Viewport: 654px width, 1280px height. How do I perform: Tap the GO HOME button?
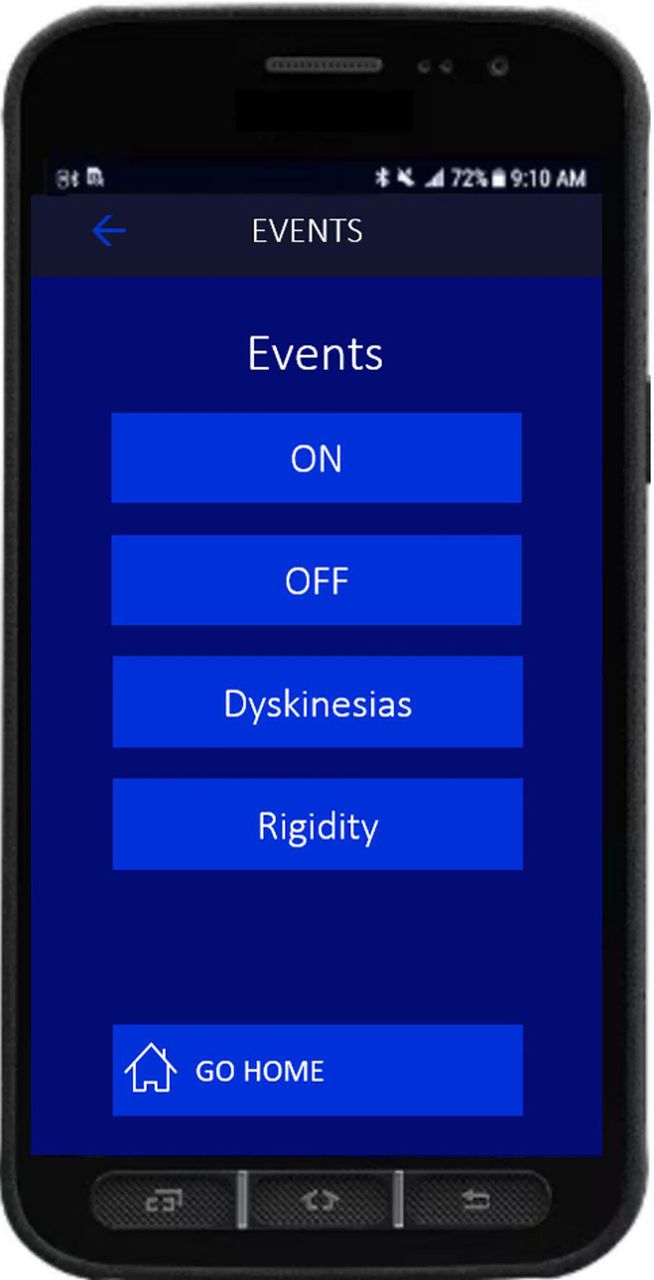click(317, 1070)
